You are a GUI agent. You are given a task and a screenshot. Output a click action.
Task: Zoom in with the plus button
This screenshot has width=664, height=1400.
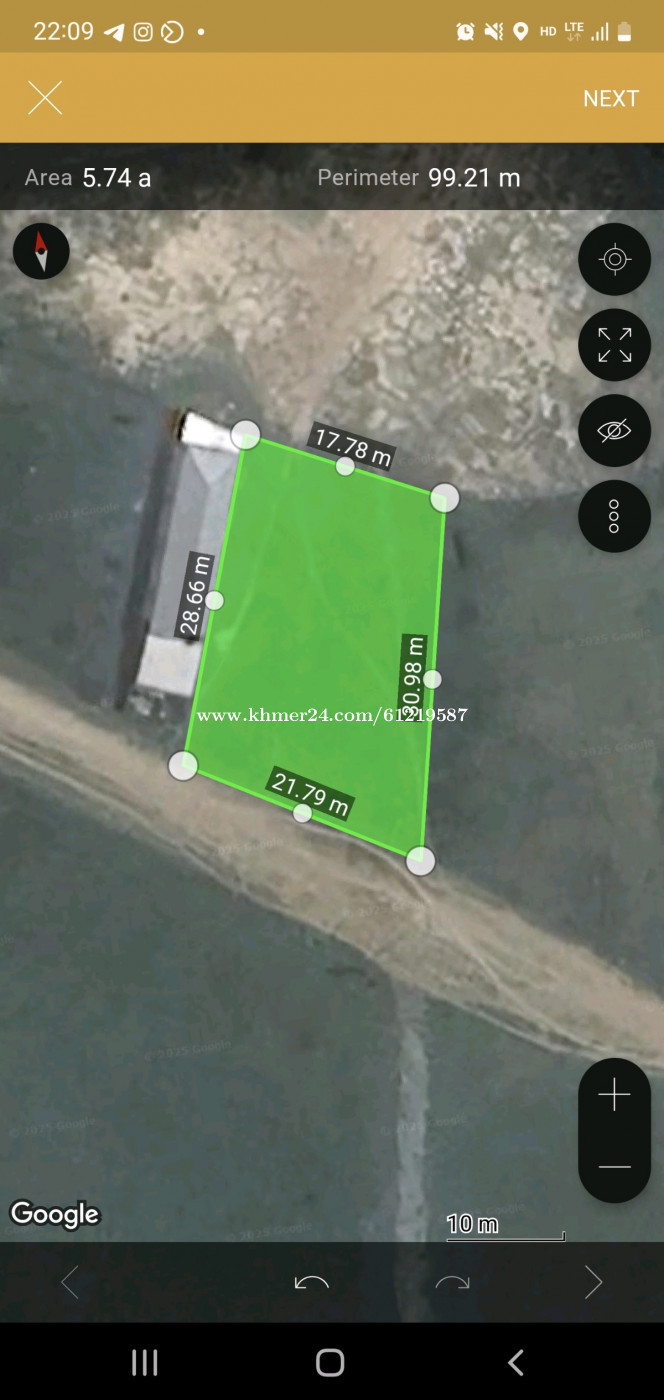point(614,1095)
